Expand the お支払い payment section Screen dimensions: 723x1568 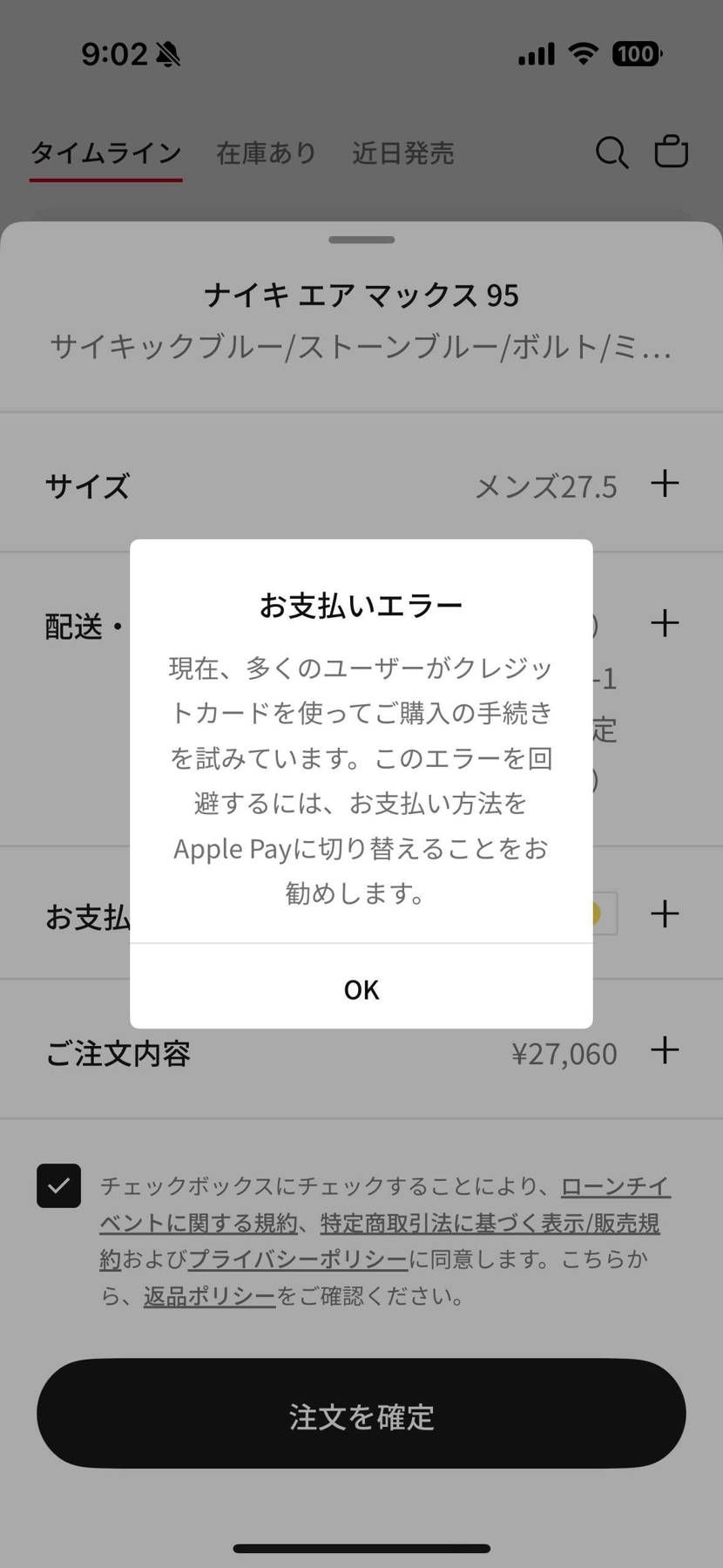(665, 913)
